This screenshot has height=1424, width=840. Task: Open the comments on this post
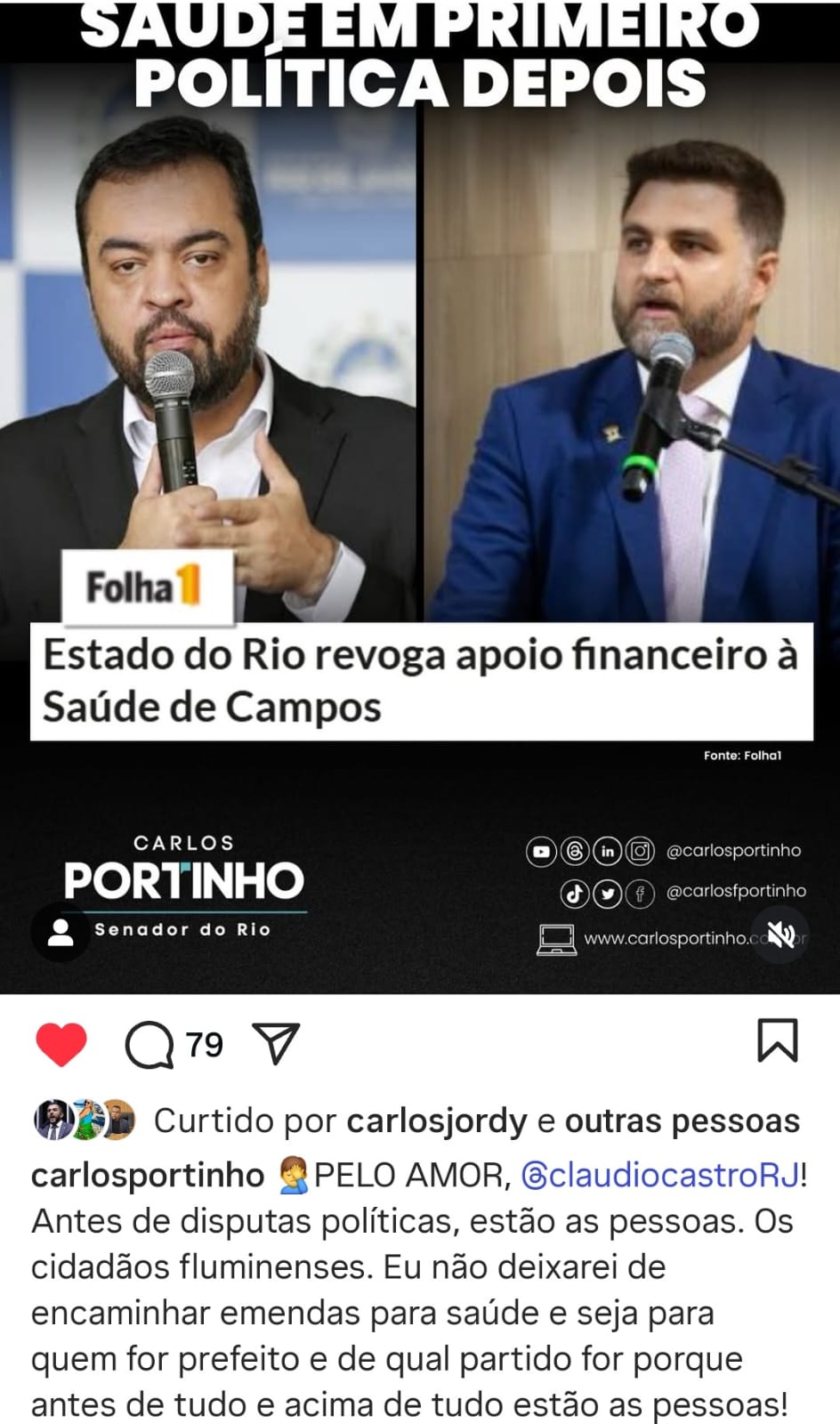click(149, 1045)
